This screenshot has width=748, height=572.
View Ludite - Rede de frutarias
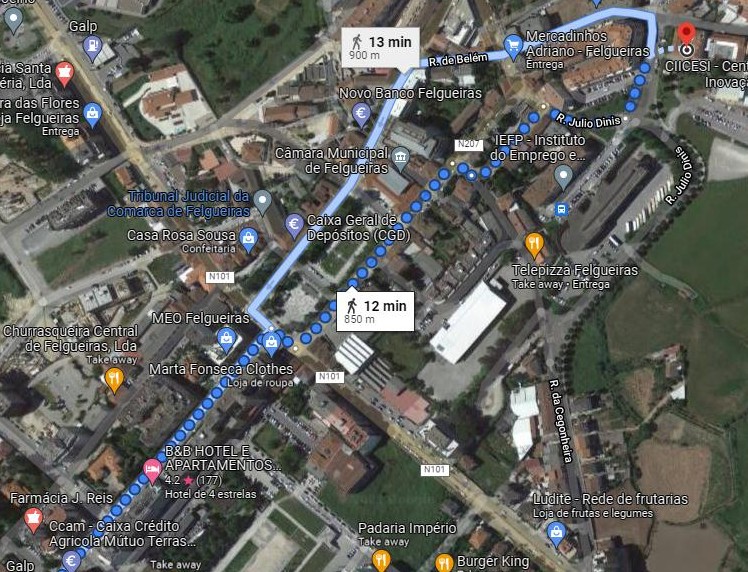pyautogui.click(x=556, y=531)
